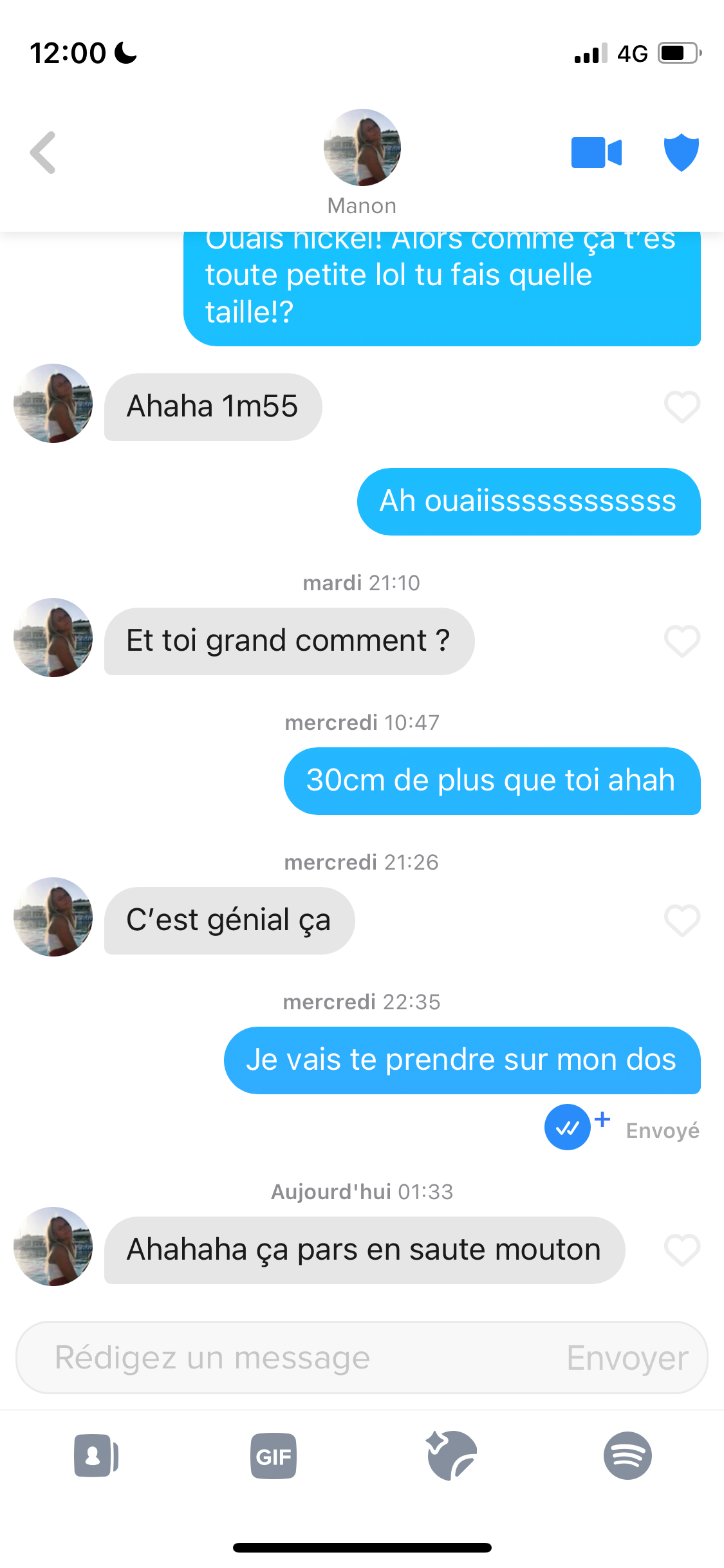The image size is (724, 1568).
Task: Like the message "Ahaha 1m55"
Action: 682,407
